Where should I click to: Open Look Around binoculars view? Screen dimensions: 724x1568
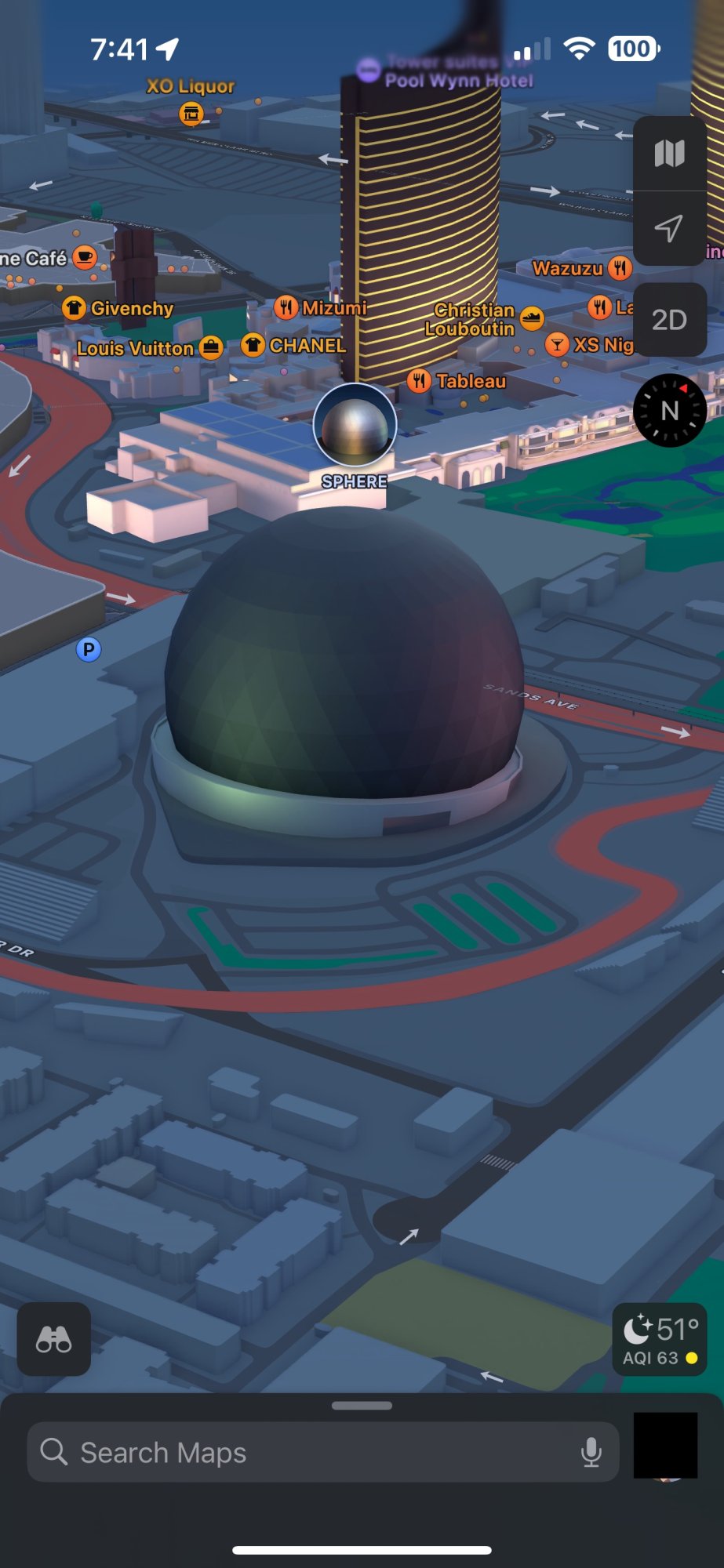coord(54,1339)
